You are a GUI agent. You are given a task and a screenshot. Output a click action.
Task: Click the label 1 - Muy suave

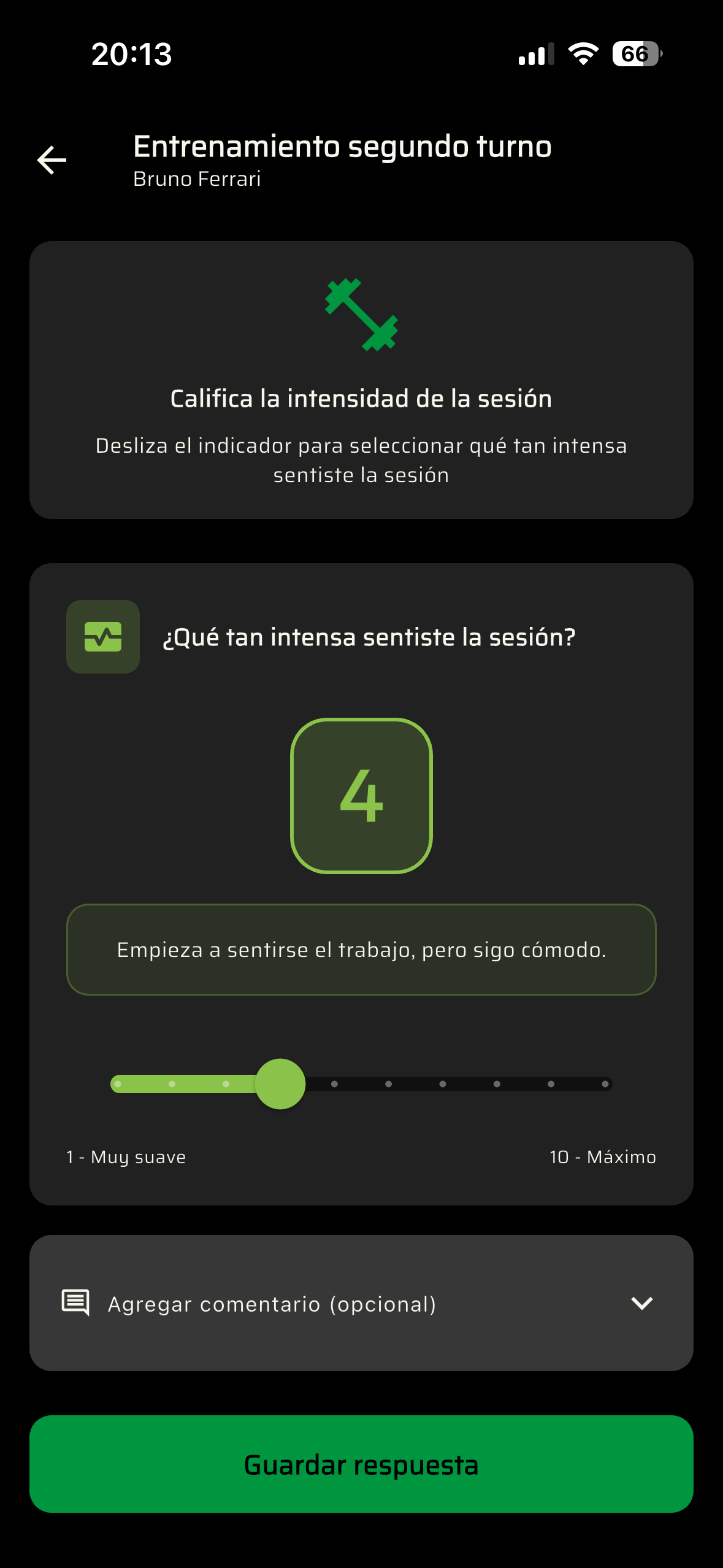coord(126,1157)
